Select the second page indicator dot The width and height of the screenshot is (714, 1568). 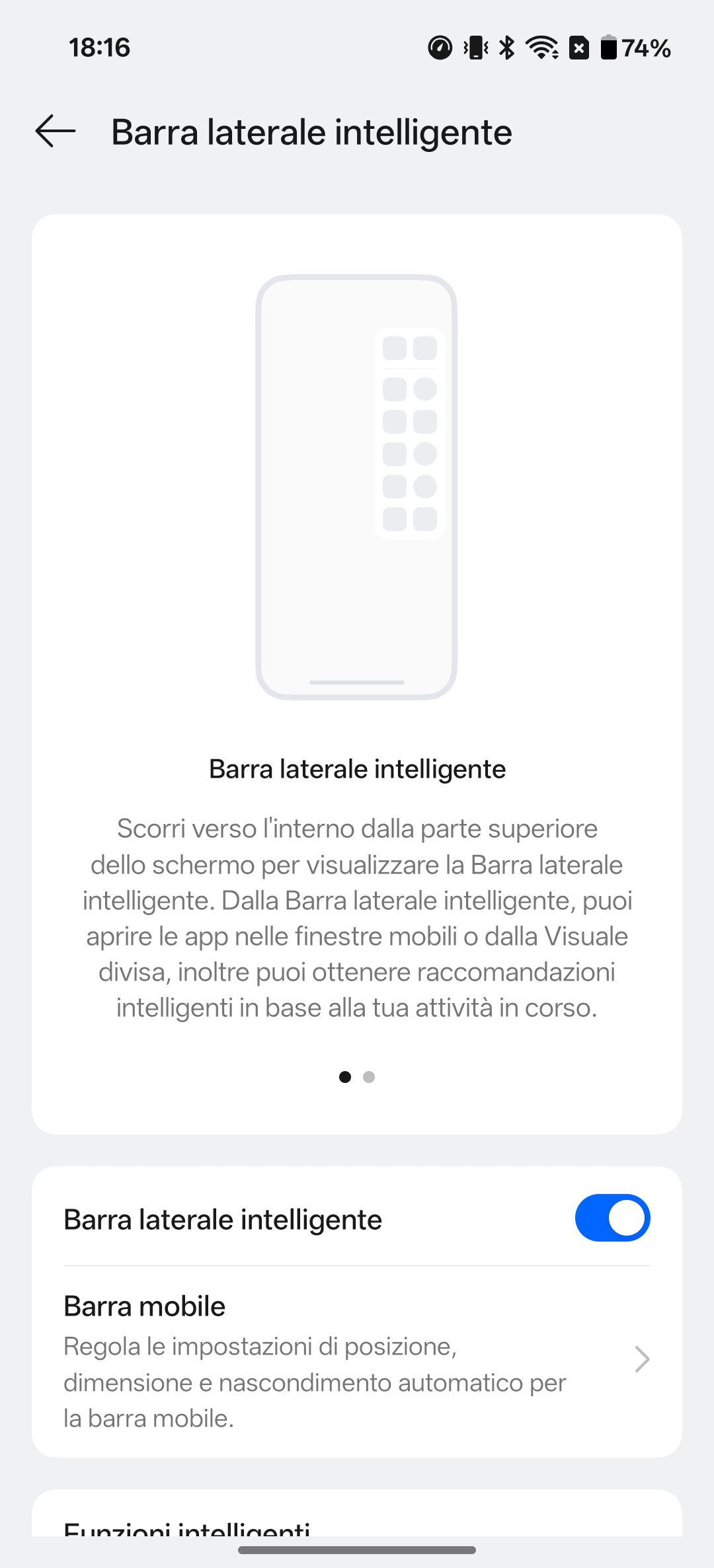coord(369,1077)
